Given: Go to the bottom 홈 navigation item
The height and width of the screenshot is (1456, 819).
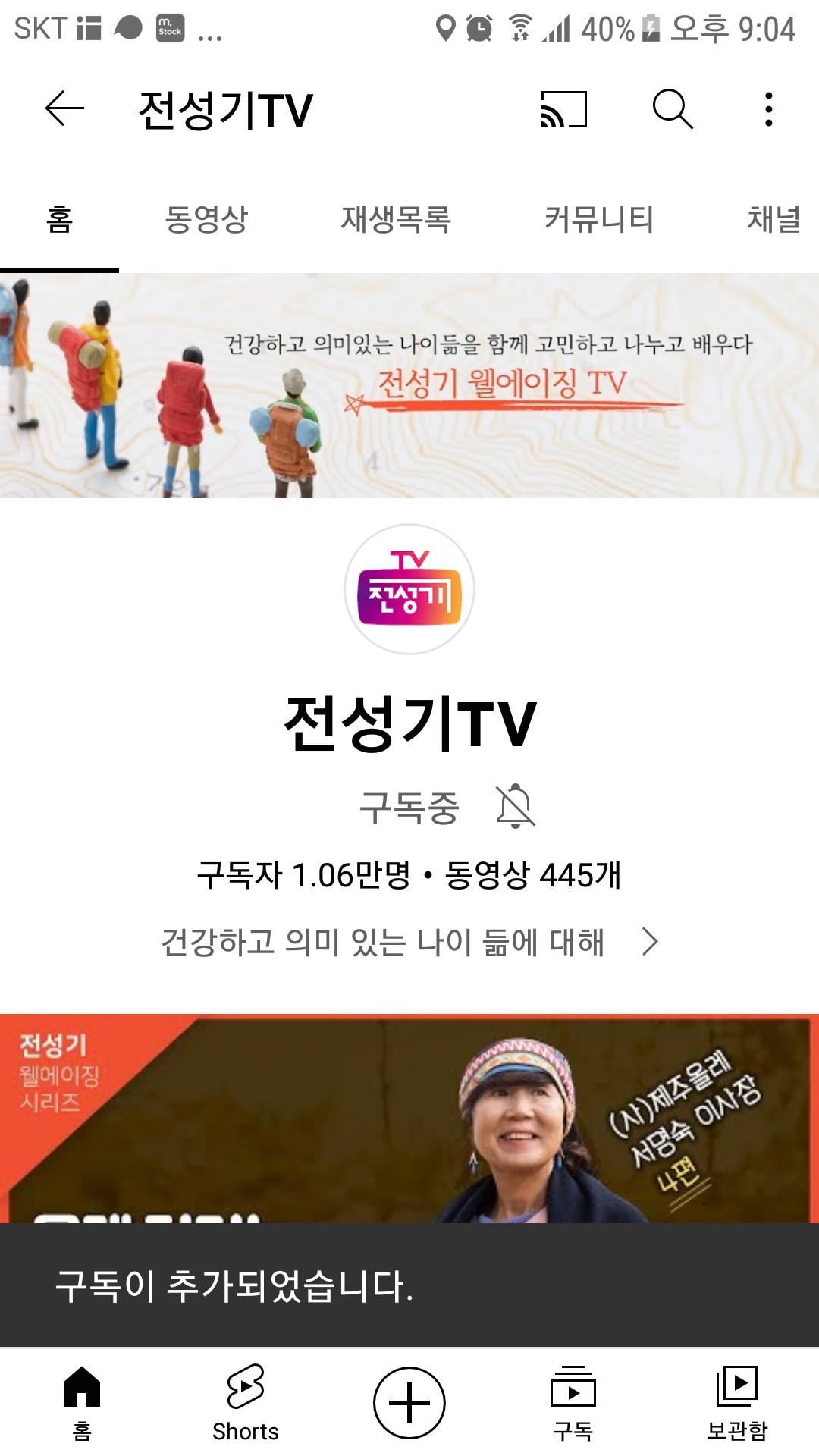Looking at the screenshot, I should click(x=82, y=1401).
